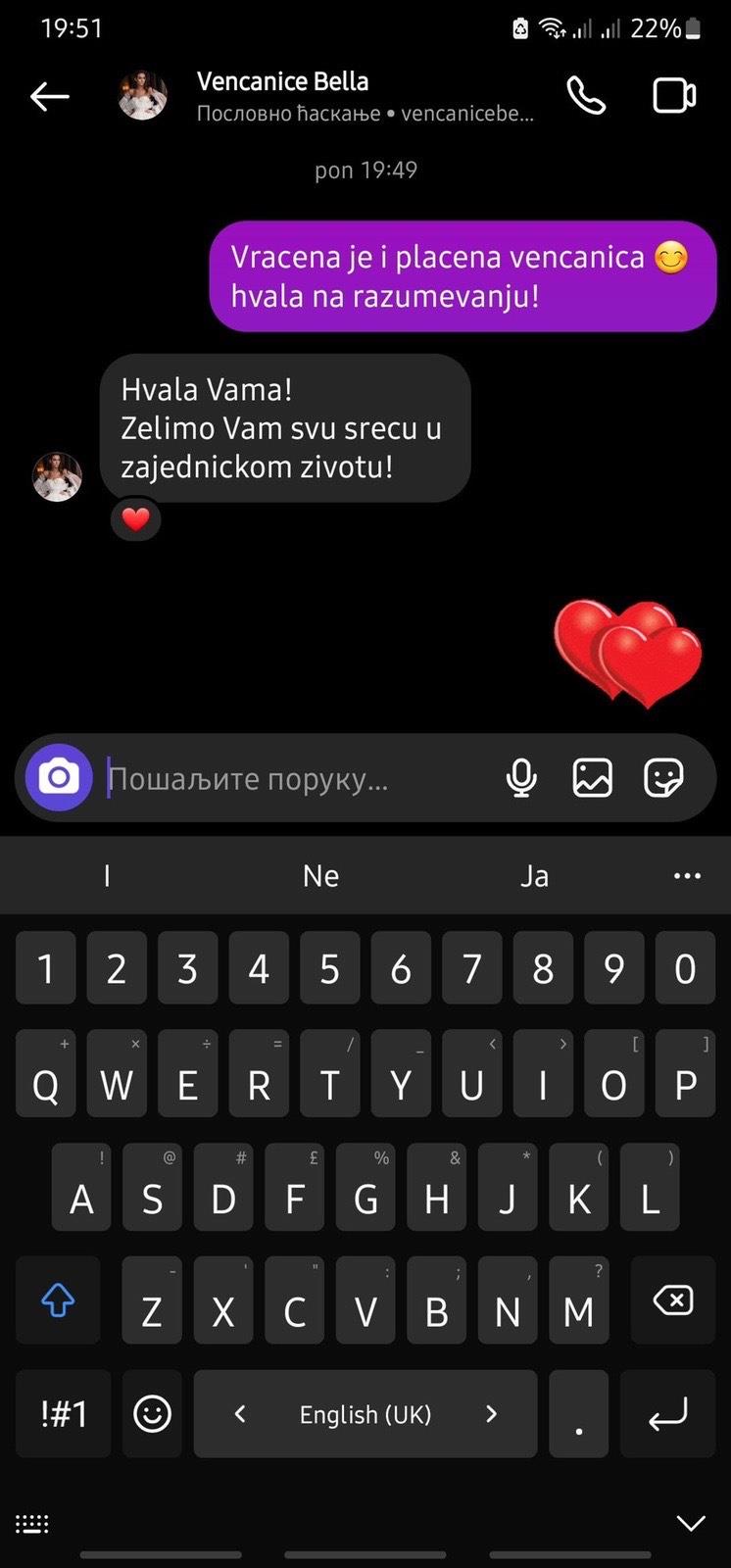Go back from the Vencanice Bella chat

49,96
